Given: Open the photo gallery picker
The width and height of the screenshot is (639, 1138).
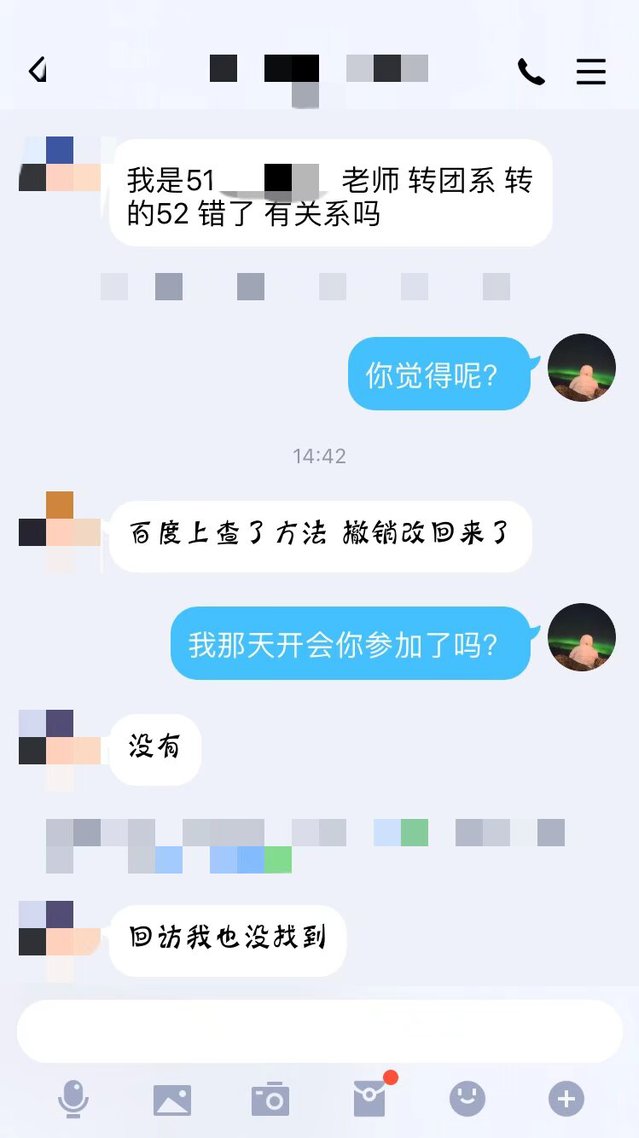Looking at the screenshot, I should point(172,1099).
